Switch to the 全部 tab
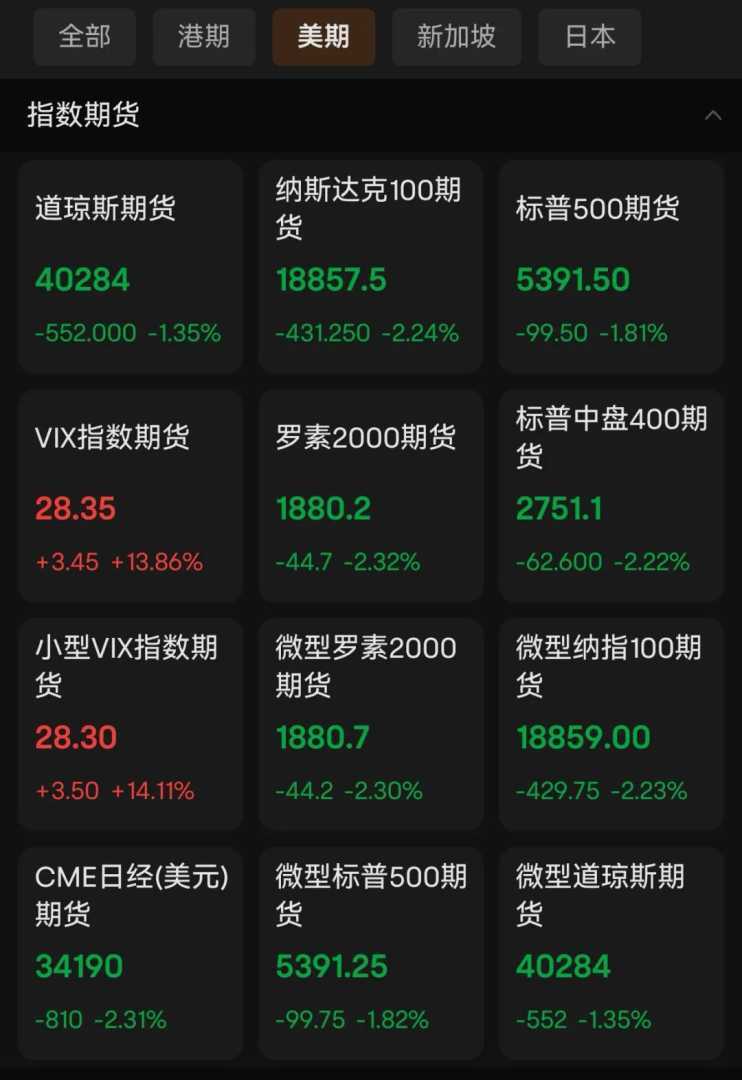The width and height of the screenshot is (742, 1080). point(85,37)
